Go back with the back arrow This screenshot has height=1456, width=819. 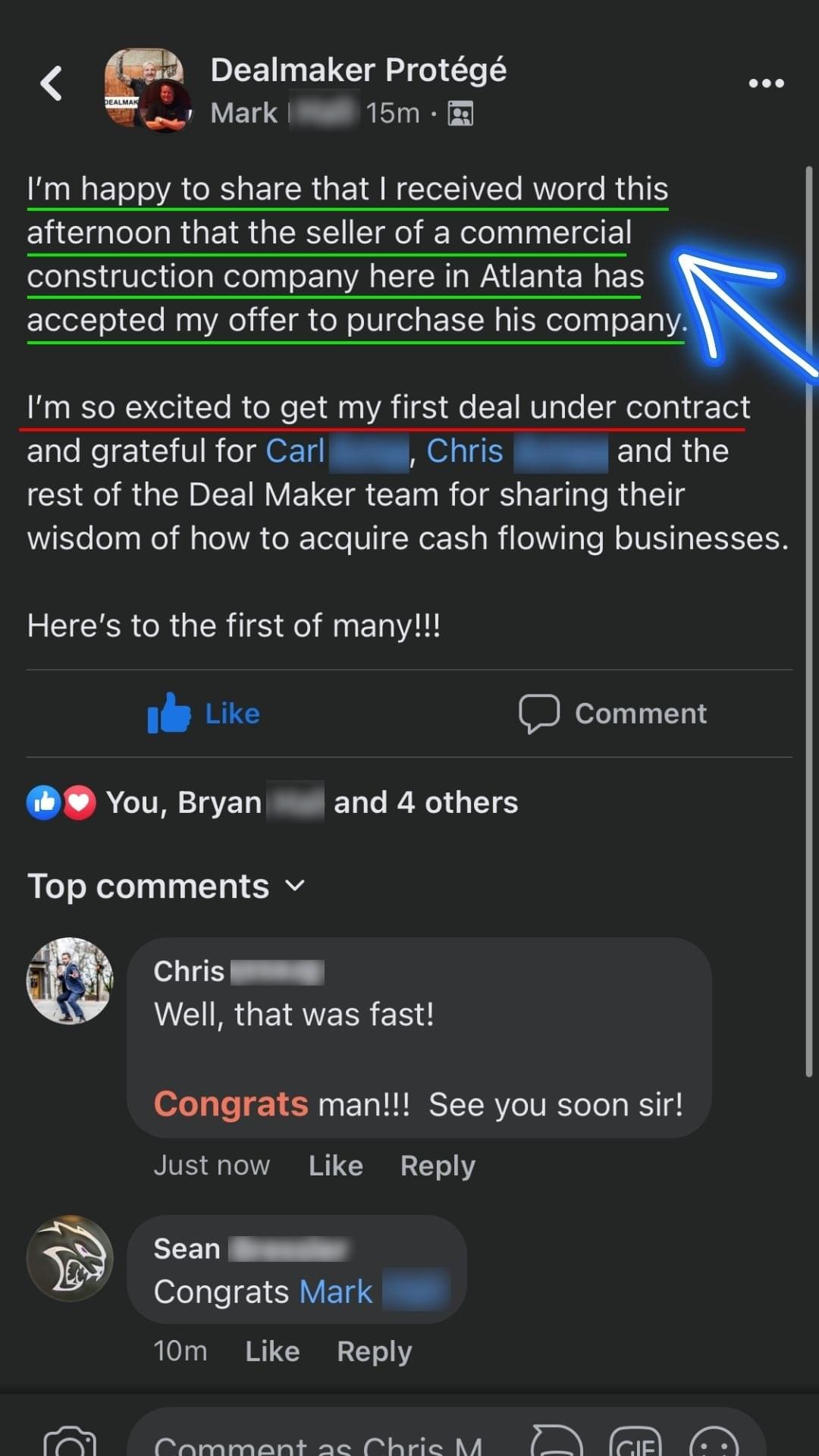(52, 83)
